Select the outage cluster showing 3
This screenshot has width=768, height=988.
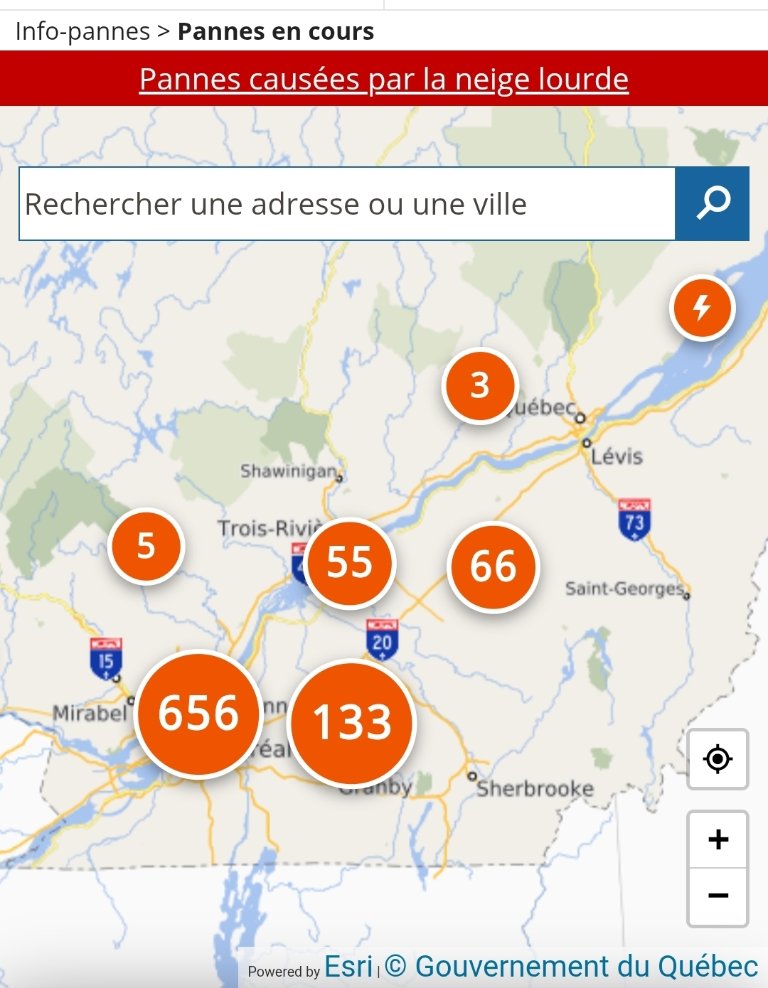pos(480,385)
